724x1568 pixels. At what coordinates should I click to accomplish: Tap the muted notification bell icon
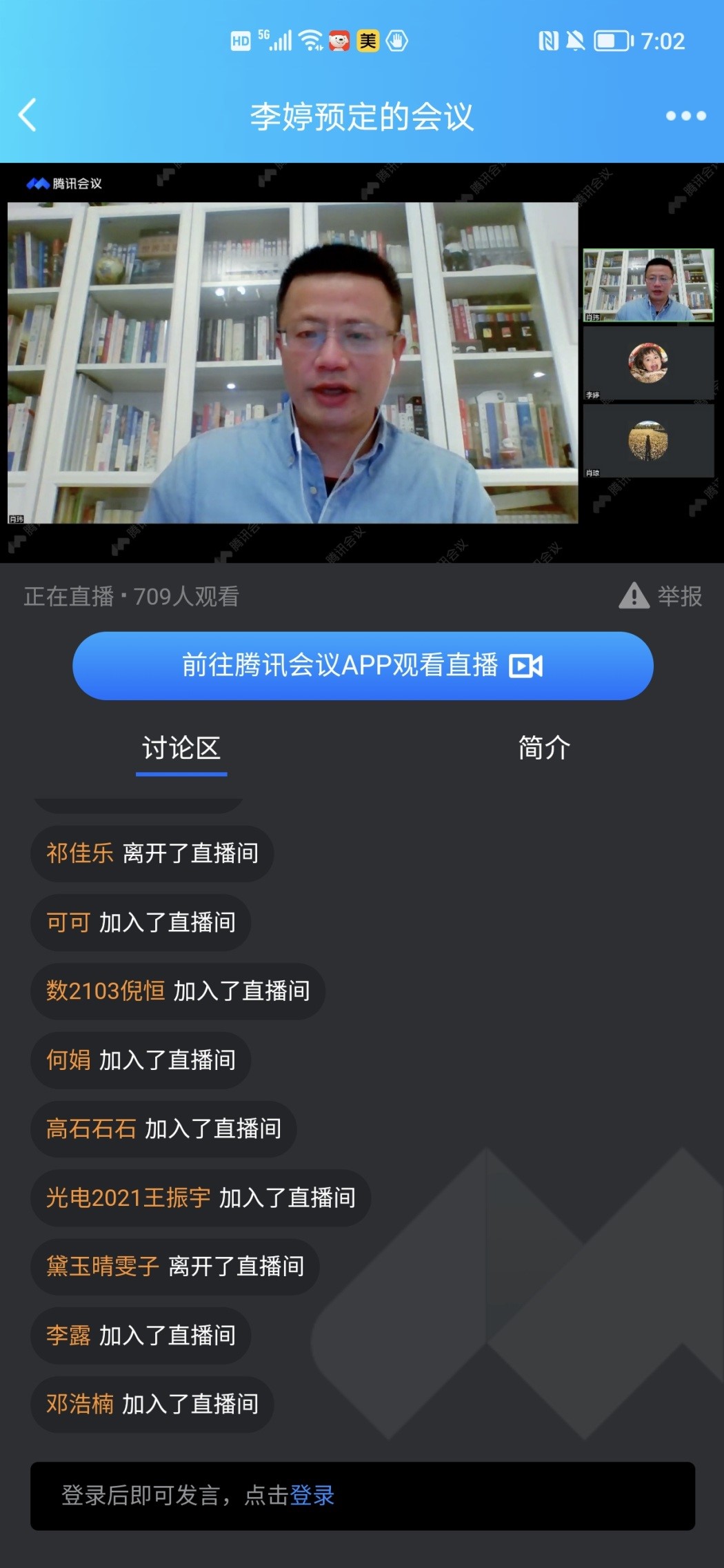click(575, 41)
